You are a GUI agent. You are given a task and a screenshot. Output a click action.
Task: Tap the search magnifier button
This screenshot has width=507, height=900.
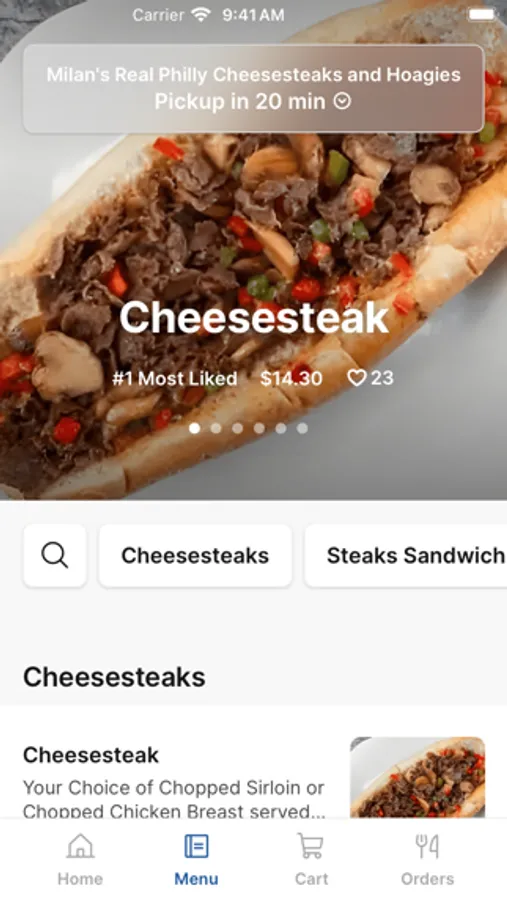click(x=55, y=556)
